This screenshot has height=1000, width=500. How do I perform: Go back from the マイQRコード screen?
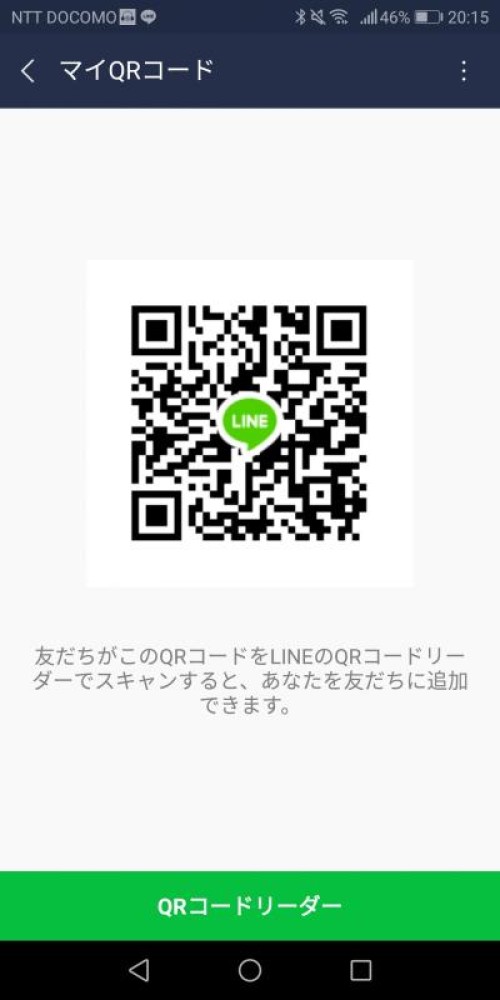[x=27, y=71]
